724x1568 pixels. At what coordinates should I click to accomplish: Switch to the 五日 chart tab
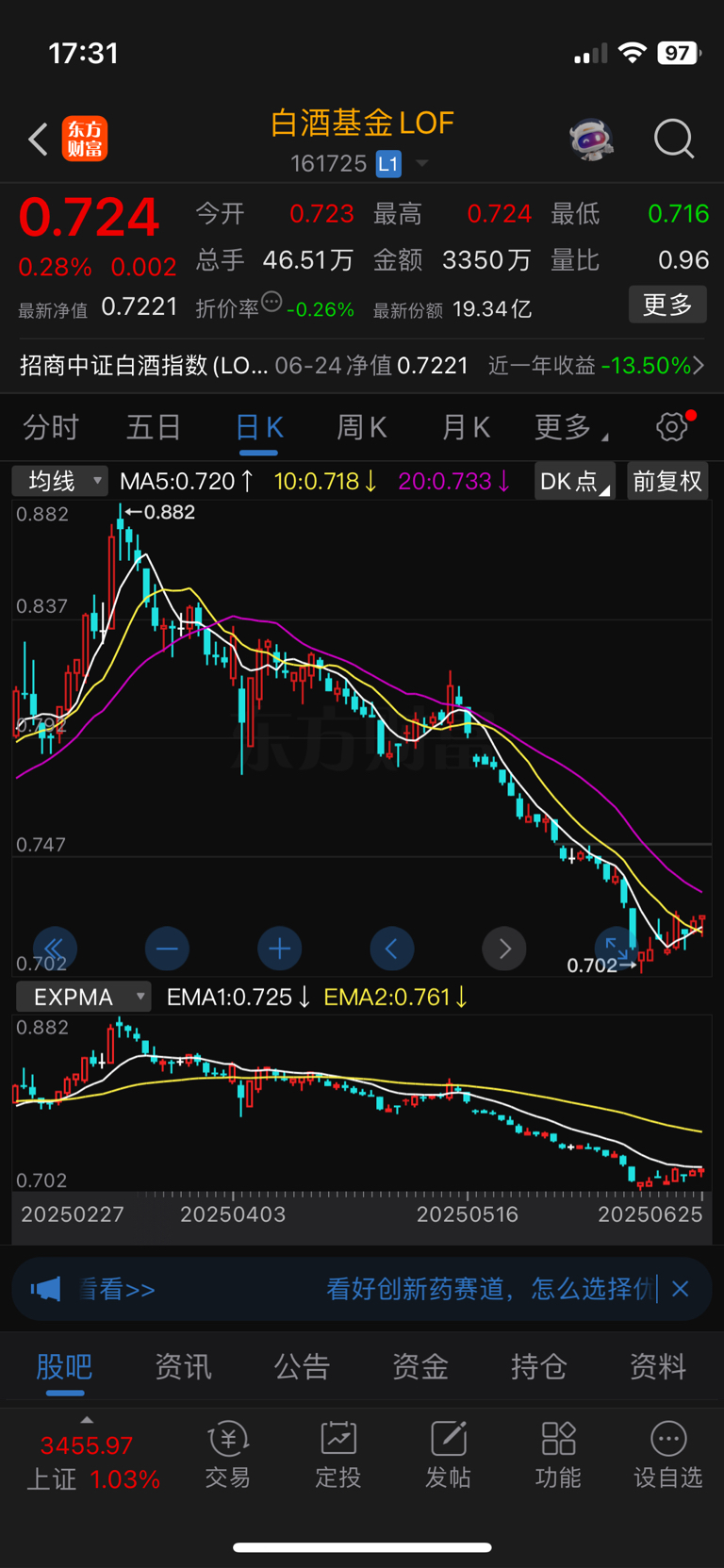click(x=154, y=427)
